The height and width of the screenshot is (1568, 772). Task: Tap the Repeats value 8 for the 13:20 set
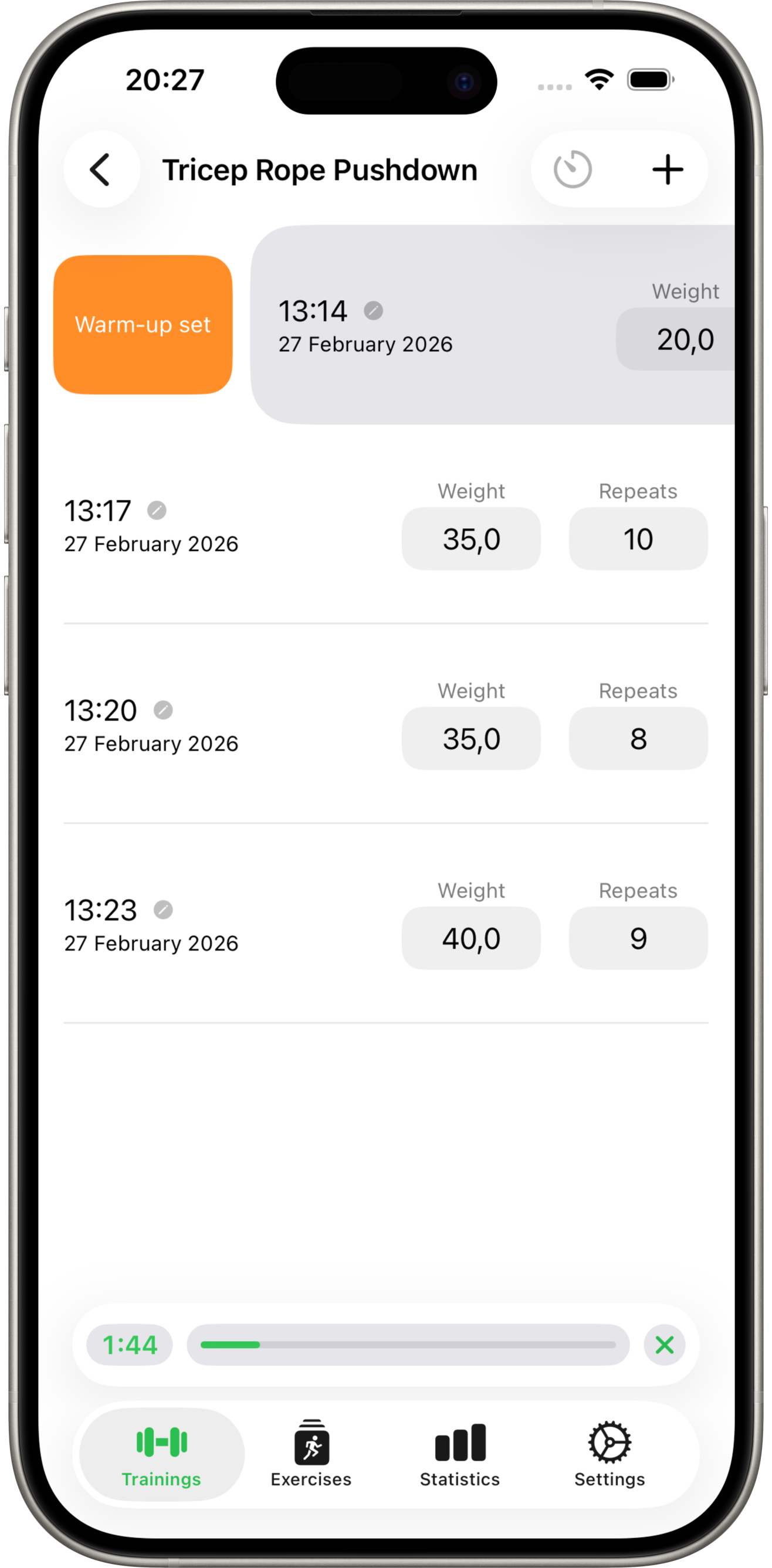click(638, 738)
